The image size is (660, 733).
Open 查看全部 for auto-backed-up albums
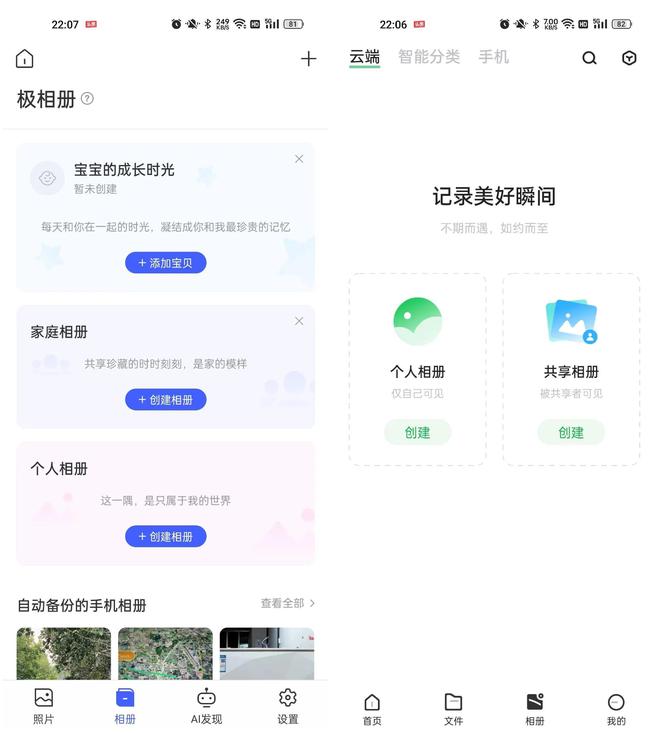point(287,603)
